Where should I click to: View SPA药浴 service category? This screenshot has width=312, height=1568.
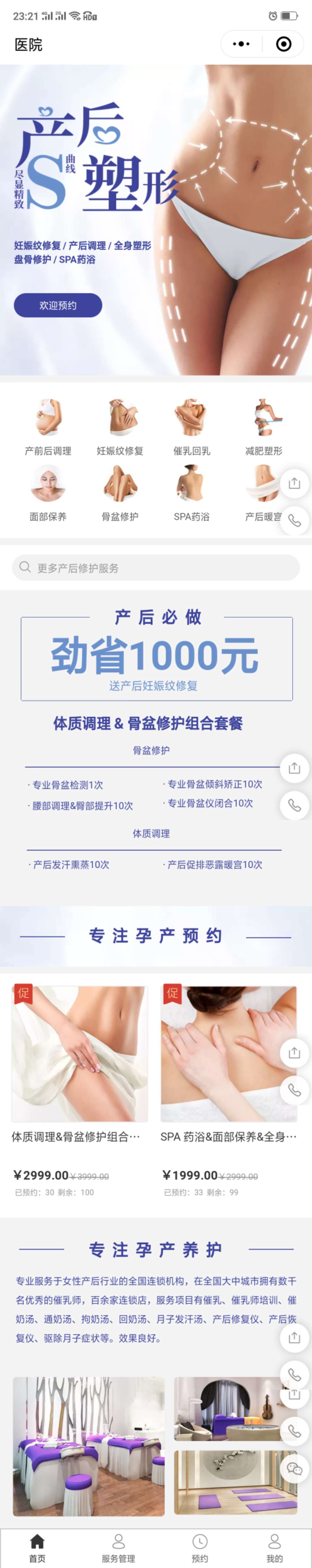pyautogui.click(x=191, y=493)
